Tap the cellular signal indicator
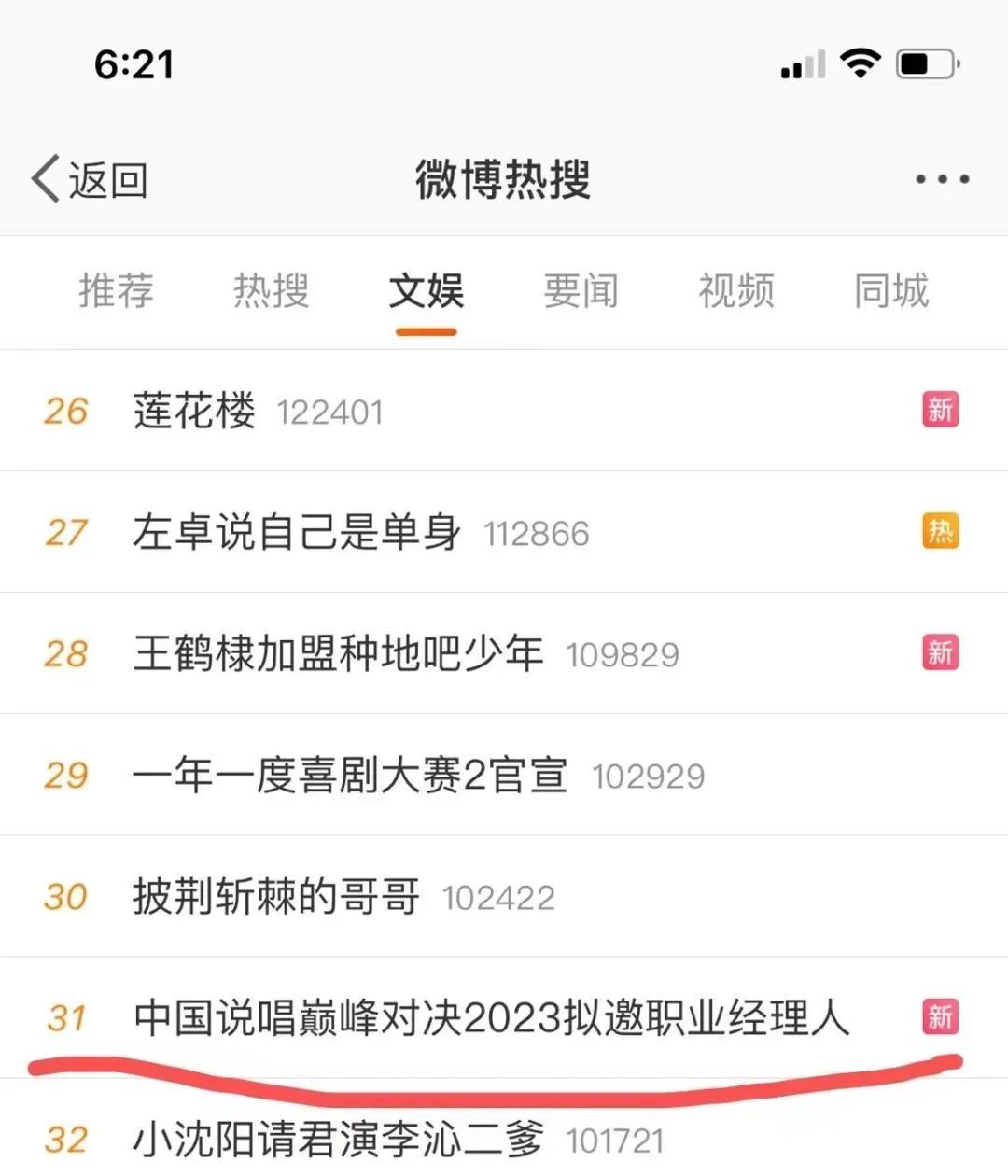This screenshot has width=1008, height=1176. tap(803, 63)
